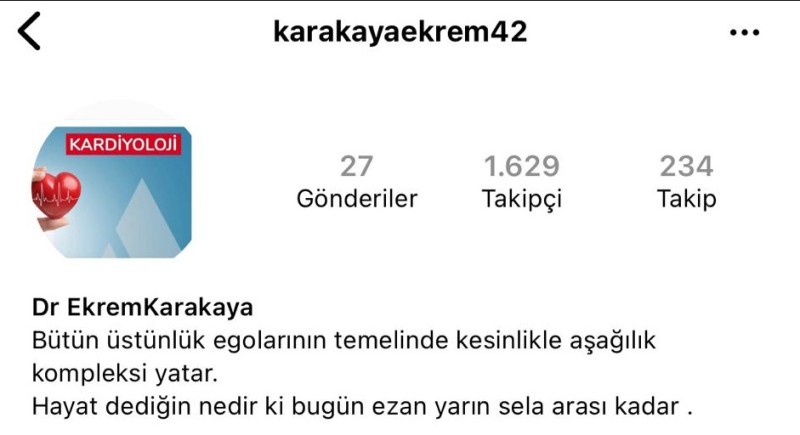Go back using the arrow
This screenshot has height=435, width=800.
click(x=31, y=33)
